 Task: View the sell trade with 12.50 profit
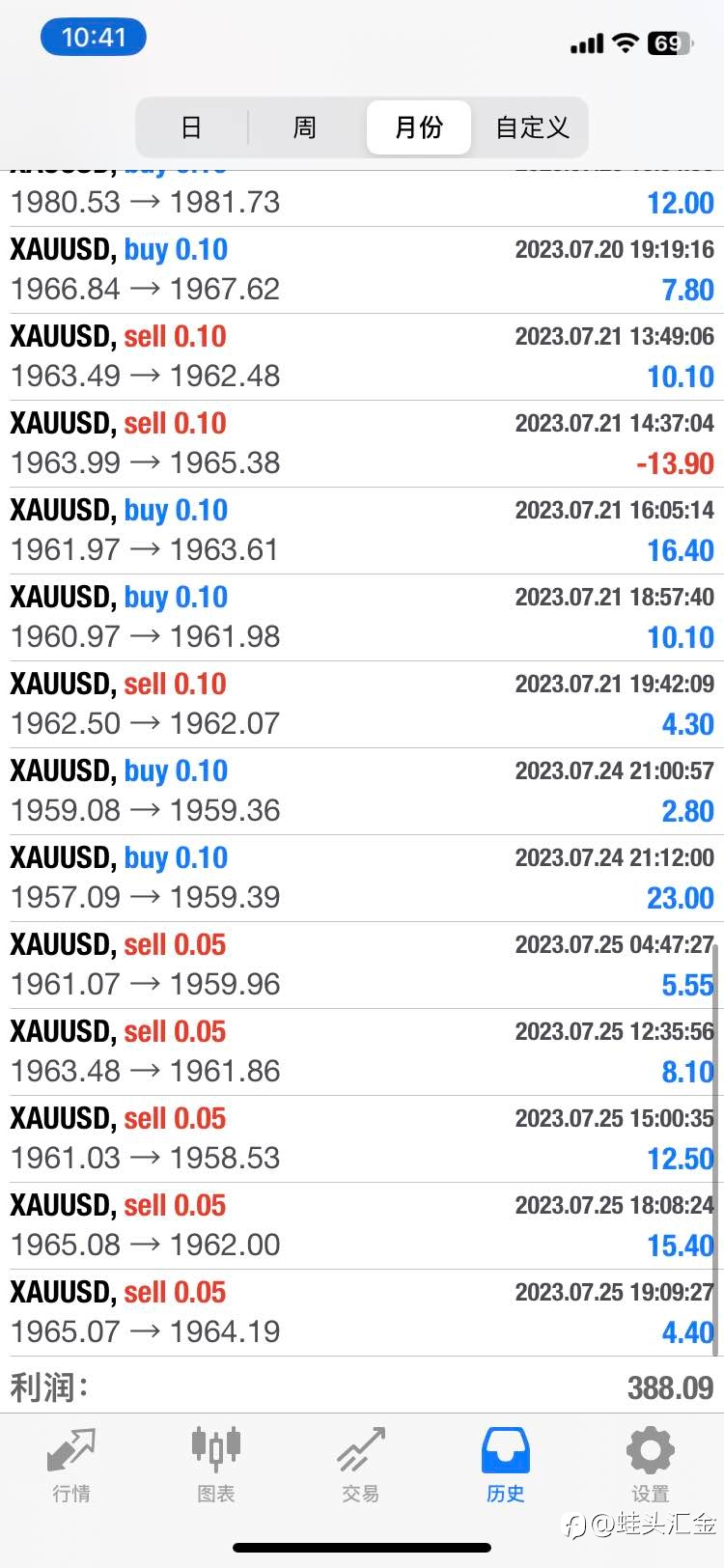coord(362,1139)
